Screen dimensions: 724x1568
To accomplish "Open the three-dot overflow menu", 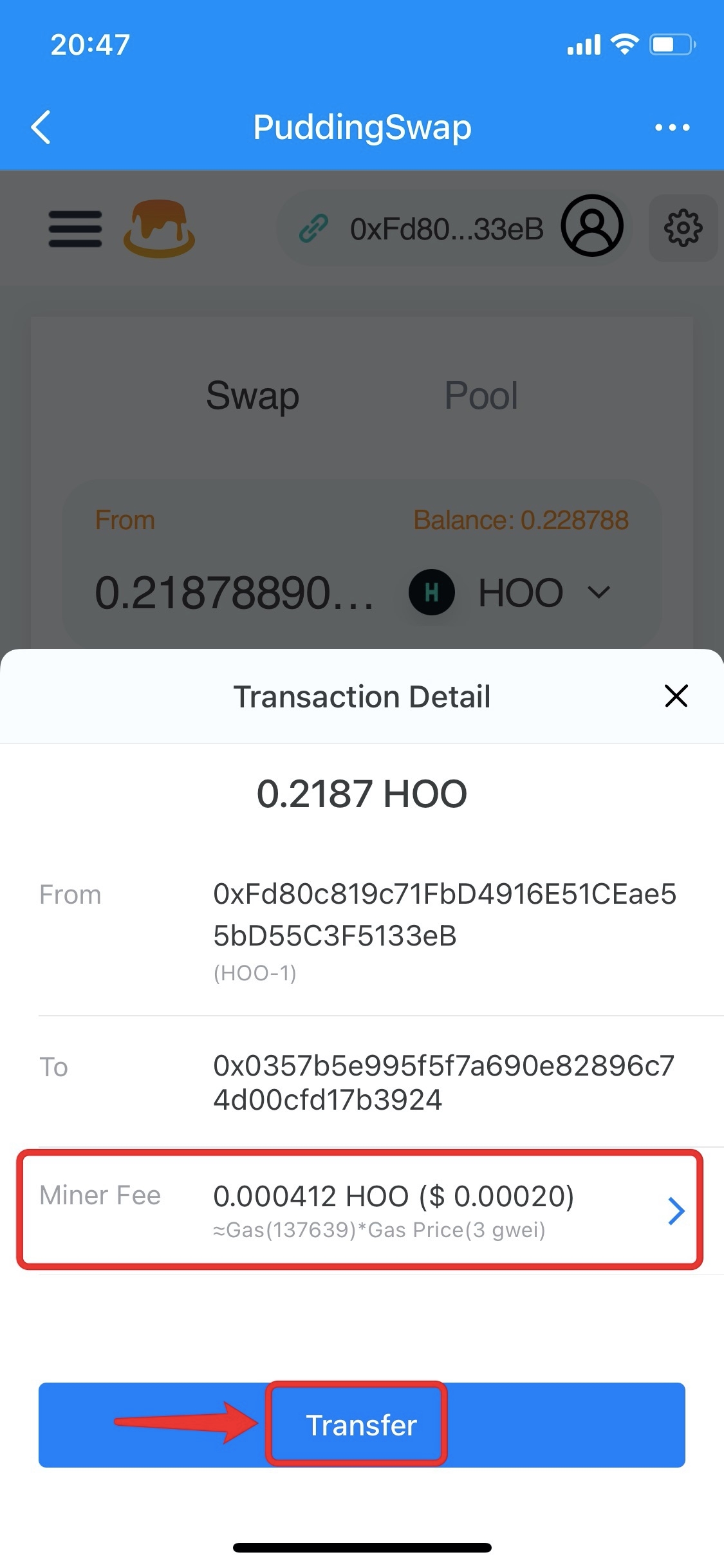I will pos(672,127).
